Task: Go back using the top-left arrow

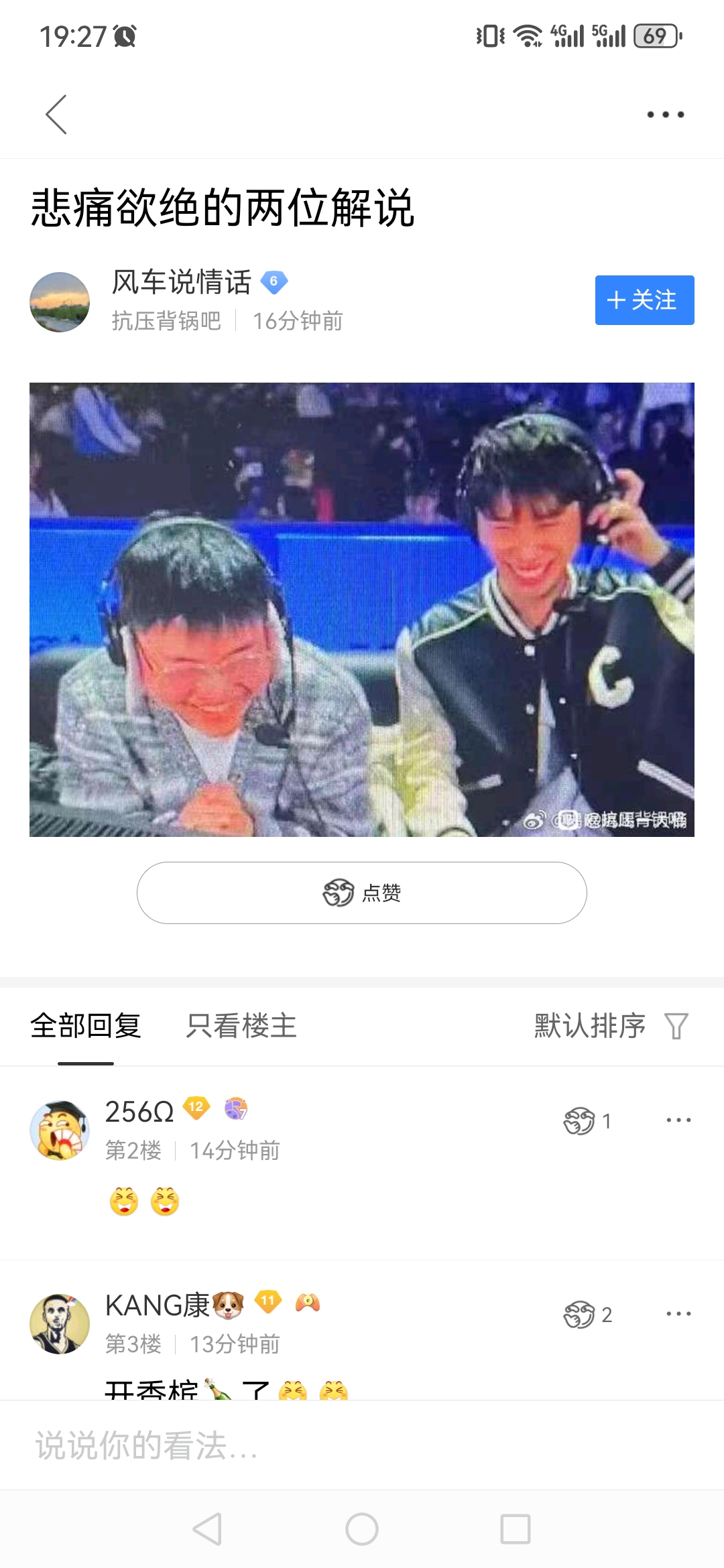Action: tap(56, 114)
